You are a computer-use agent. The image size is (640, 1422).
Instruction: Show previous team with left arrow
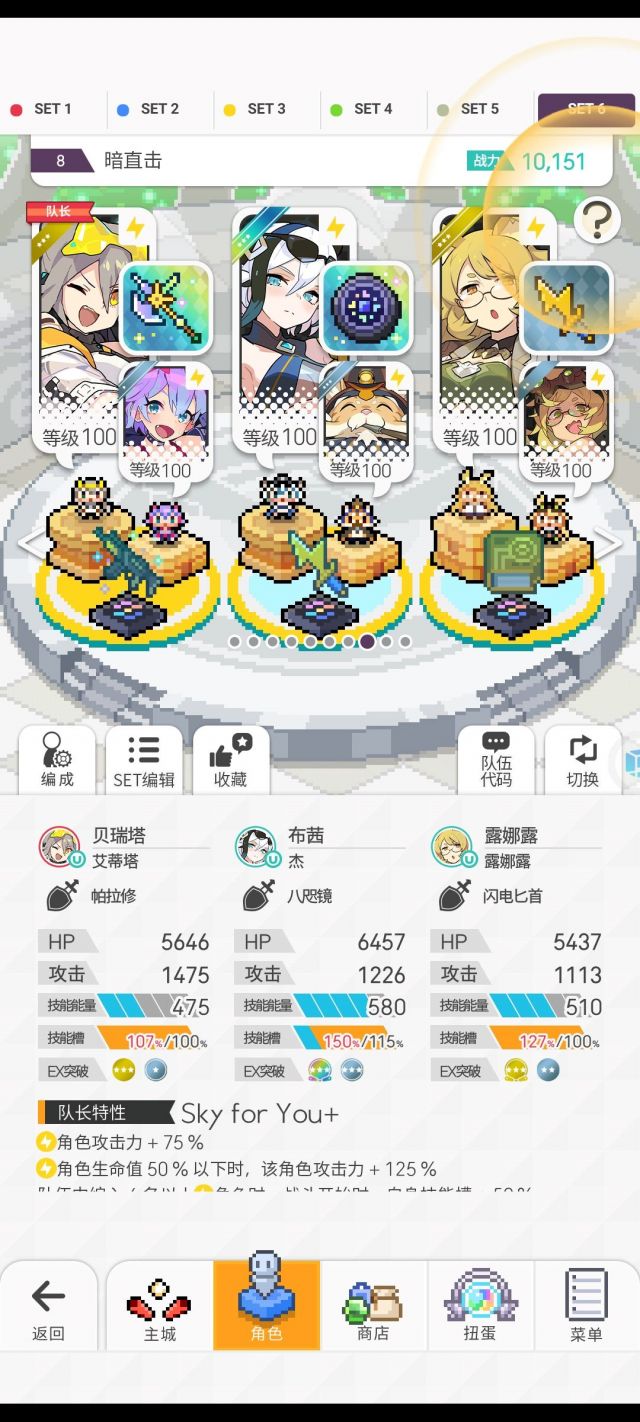[32, 544]
